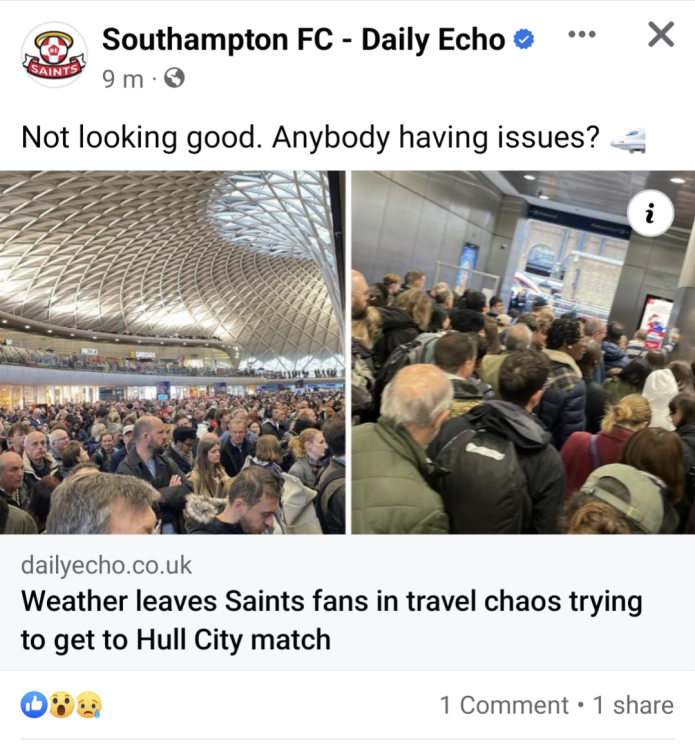Dismiss this post with the X
695x750 pixels.
pos(661,35)
